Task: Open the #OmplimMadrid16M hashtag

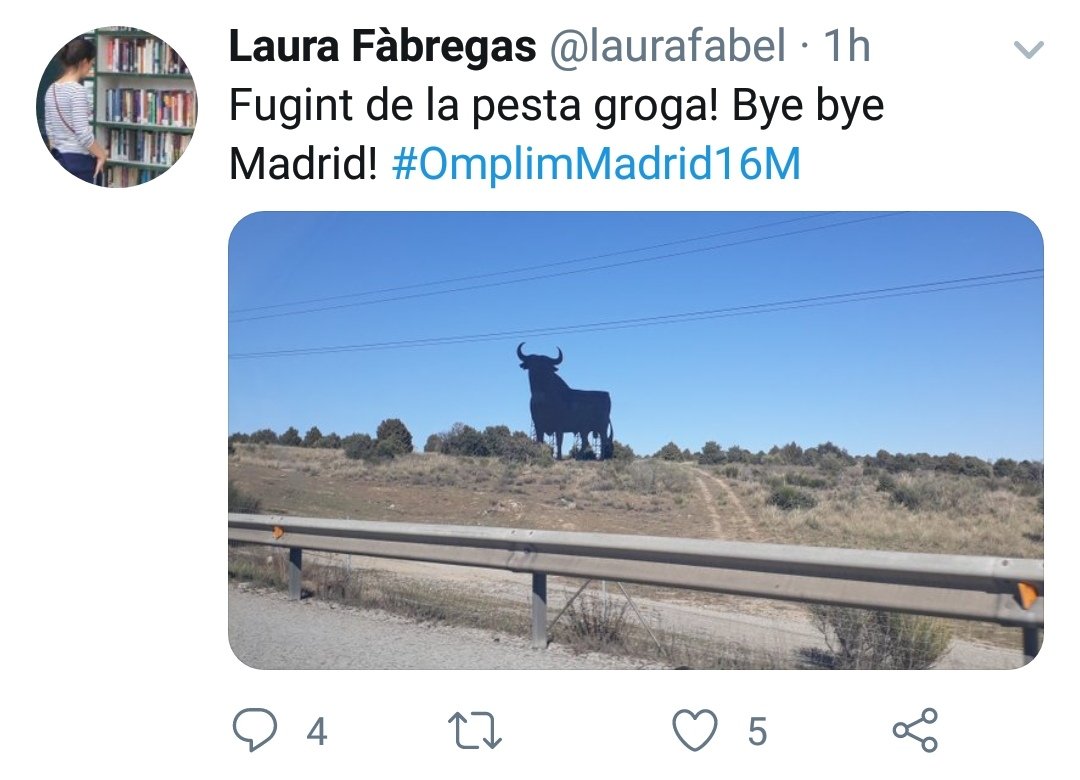Action: point(597,165)
